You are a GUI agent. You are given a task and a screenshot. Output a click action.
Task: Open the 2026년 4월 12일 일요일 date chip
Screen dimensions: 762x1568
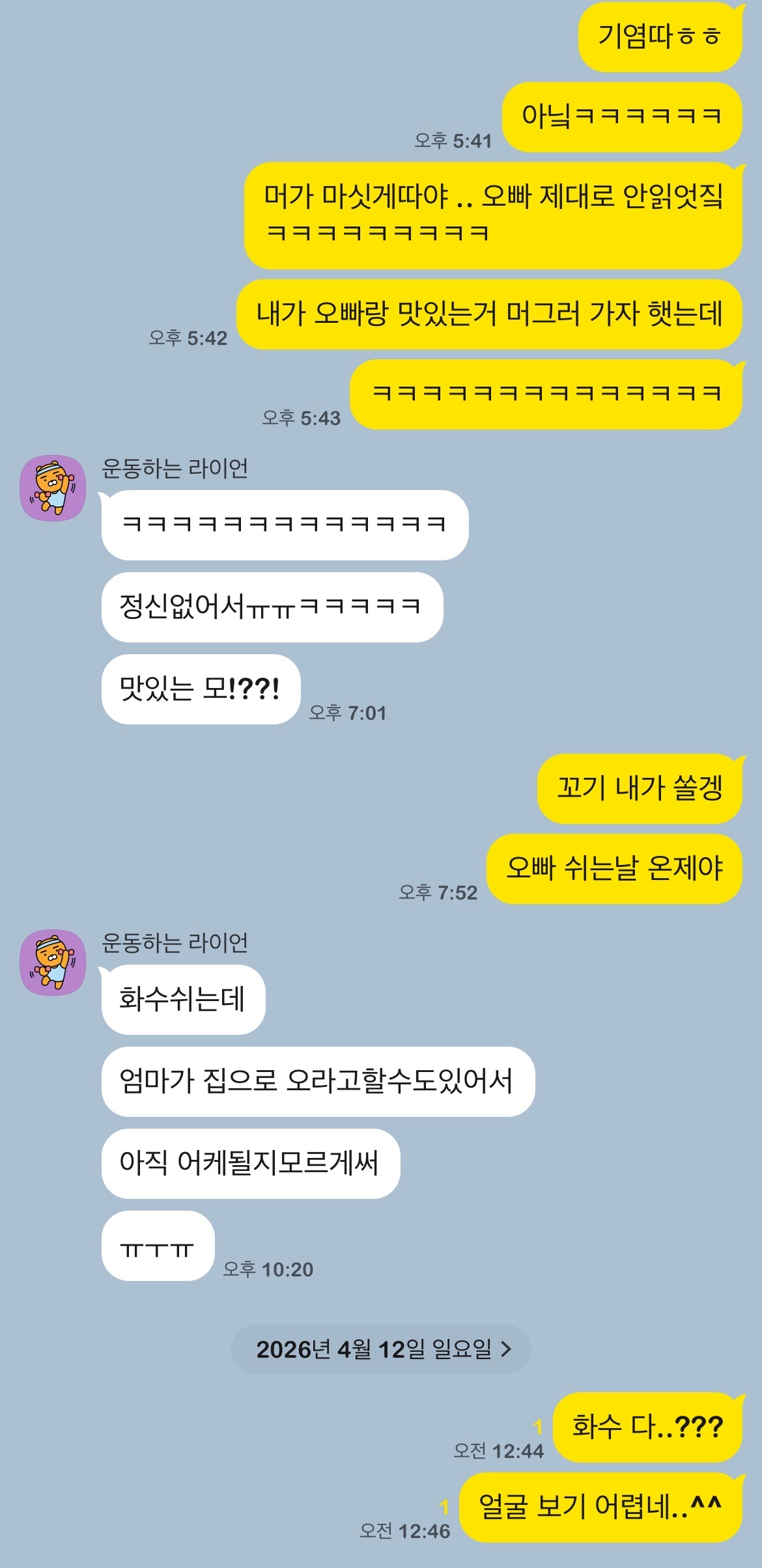coord(381,1349)
